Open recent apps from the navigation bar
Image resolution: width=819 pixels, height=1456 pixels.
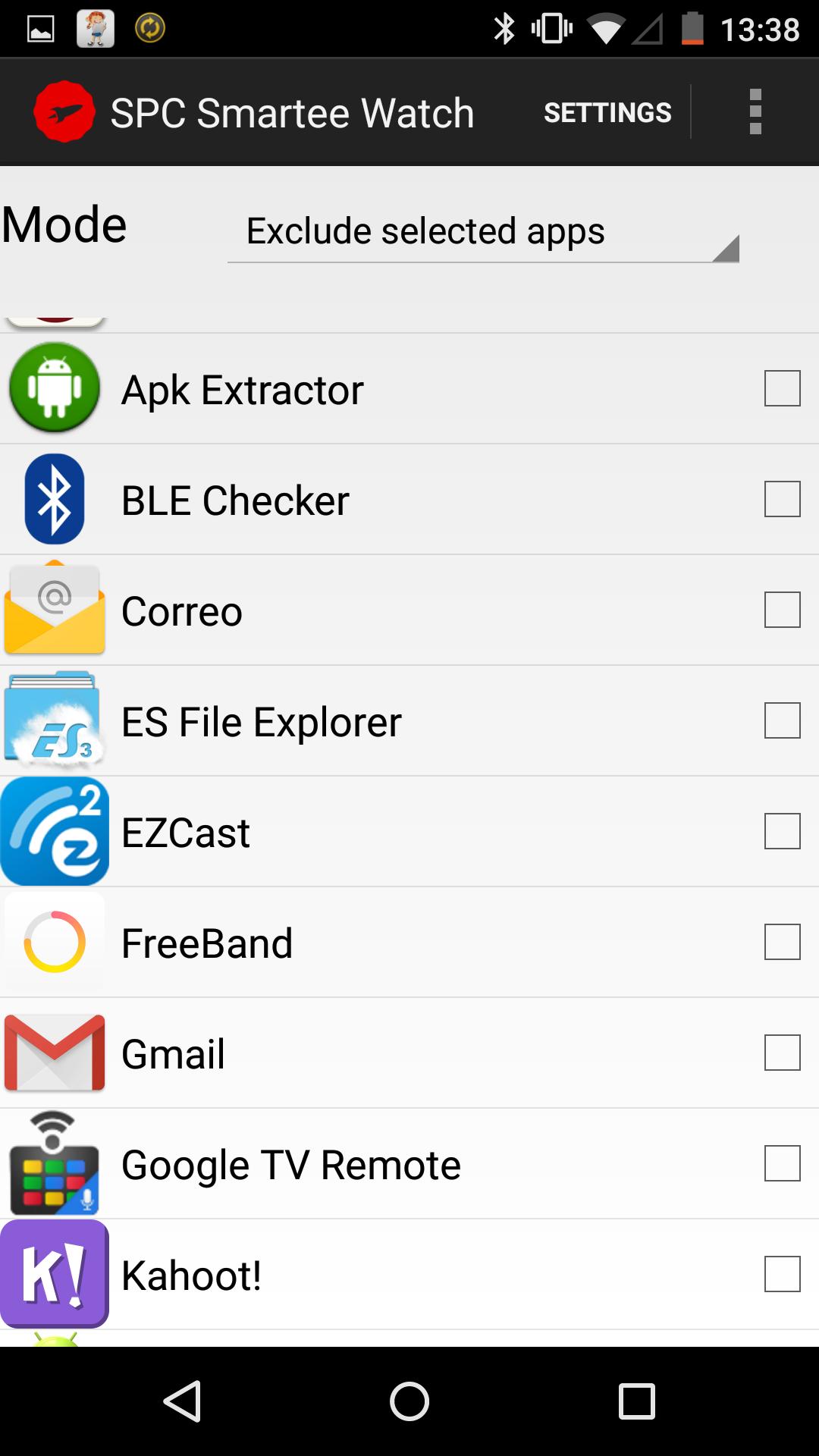[x=636, y=1401]
